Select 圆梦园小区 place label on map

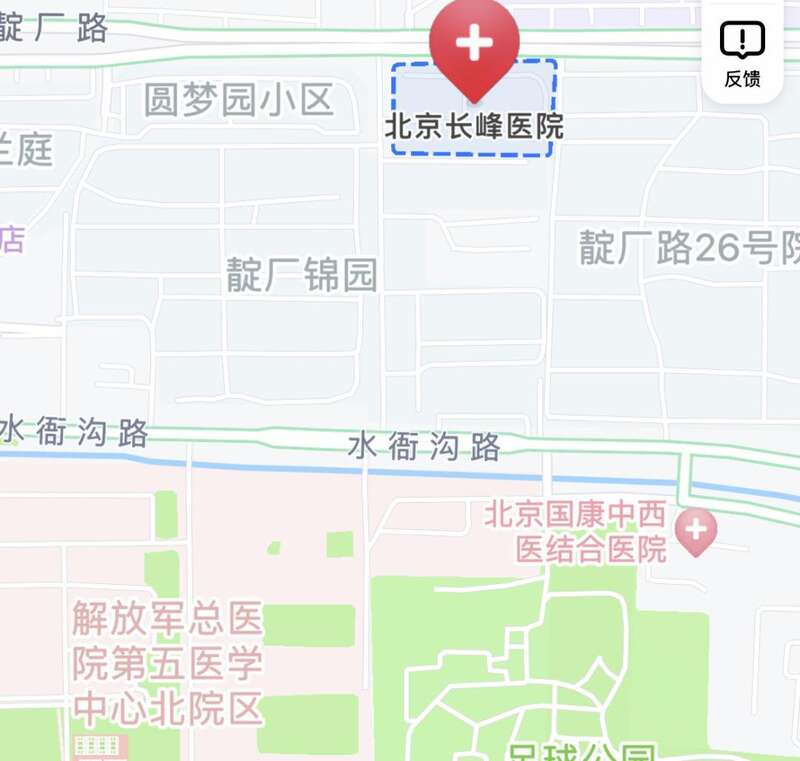[x=238, y=100]
